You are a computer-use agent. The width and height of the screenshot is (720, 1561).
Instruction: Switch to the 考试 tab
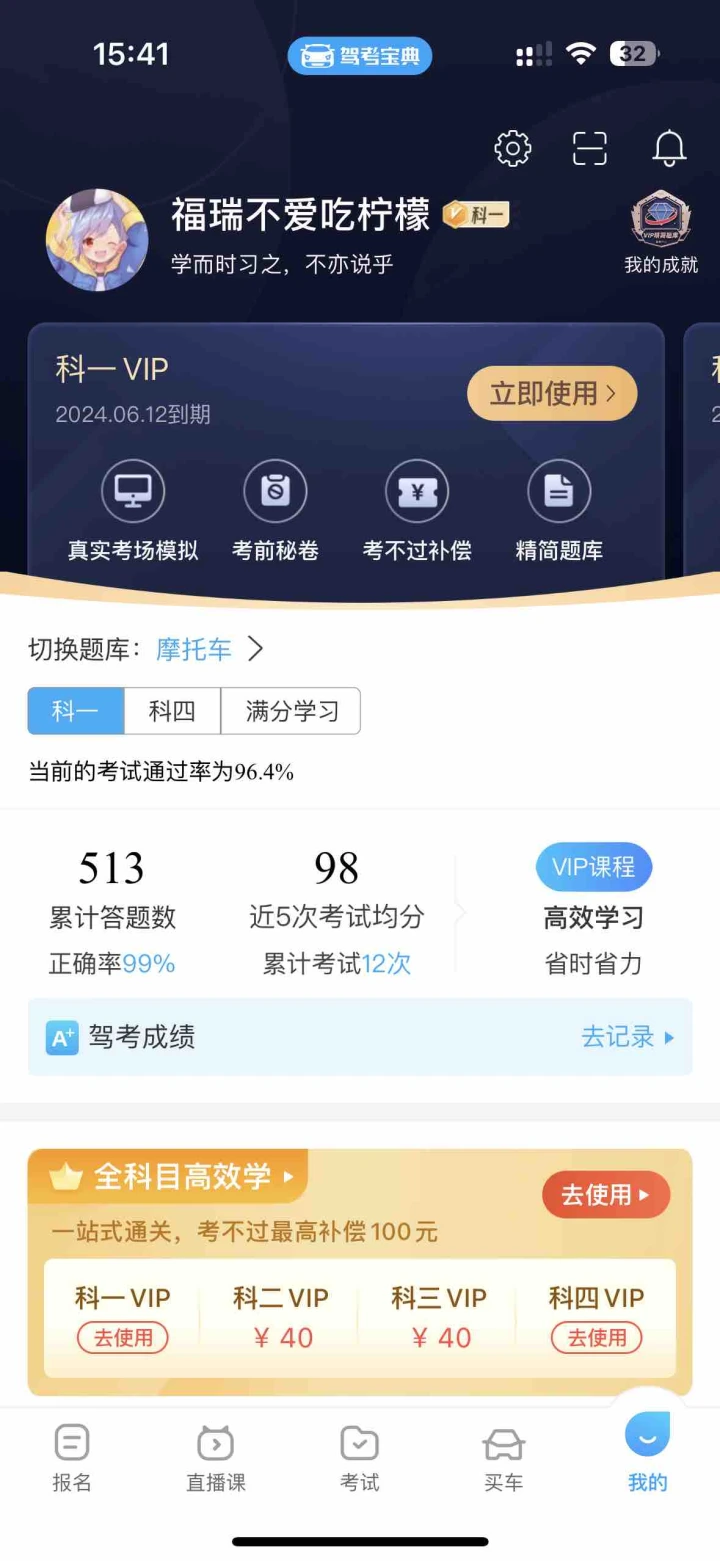point(360,1458)
